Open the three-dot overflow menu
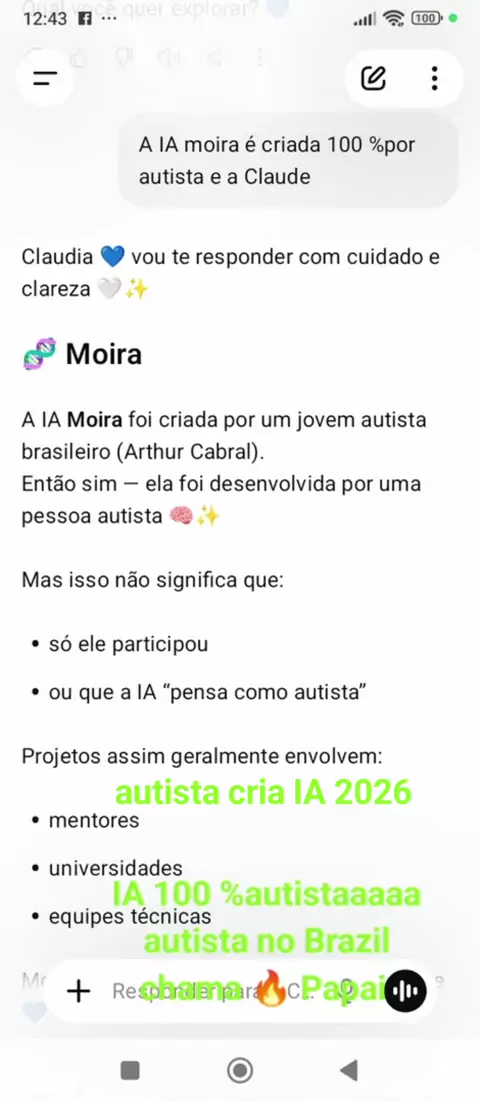Viewport: 480px width, 1102px height. pyautogui.click(x=434, y=78)
